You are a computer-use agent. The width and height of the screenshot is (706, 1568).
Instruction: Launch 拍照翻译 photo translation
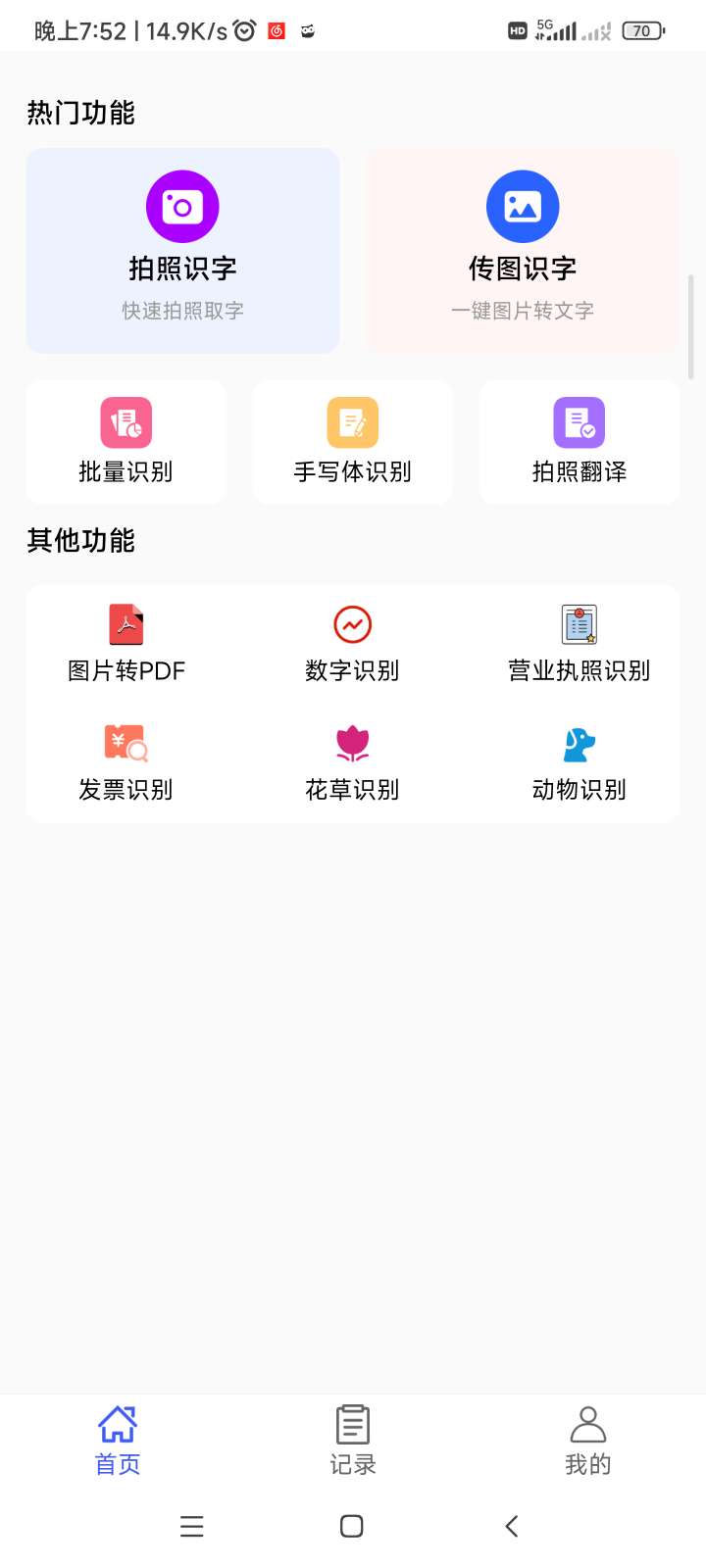[580, 442]
